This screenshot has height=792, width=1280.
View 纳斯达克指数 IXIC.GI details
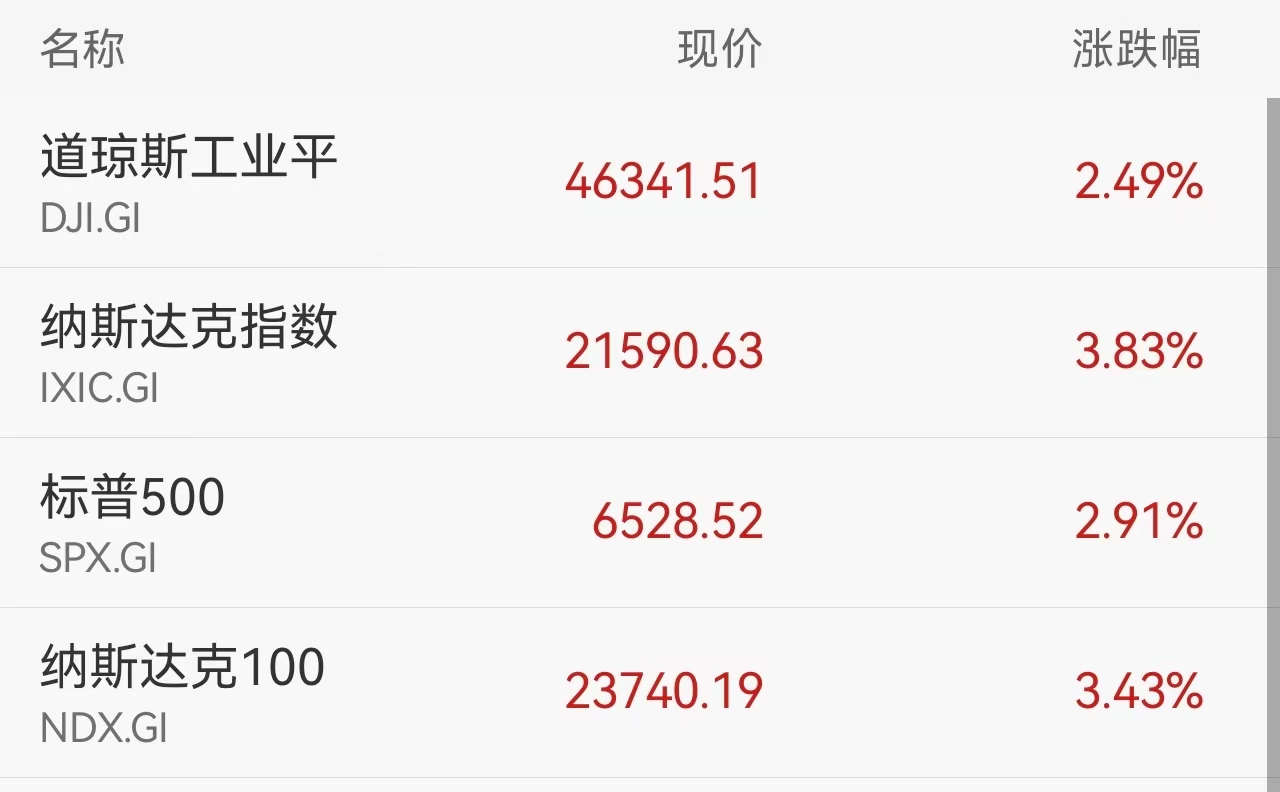point(190,353)
